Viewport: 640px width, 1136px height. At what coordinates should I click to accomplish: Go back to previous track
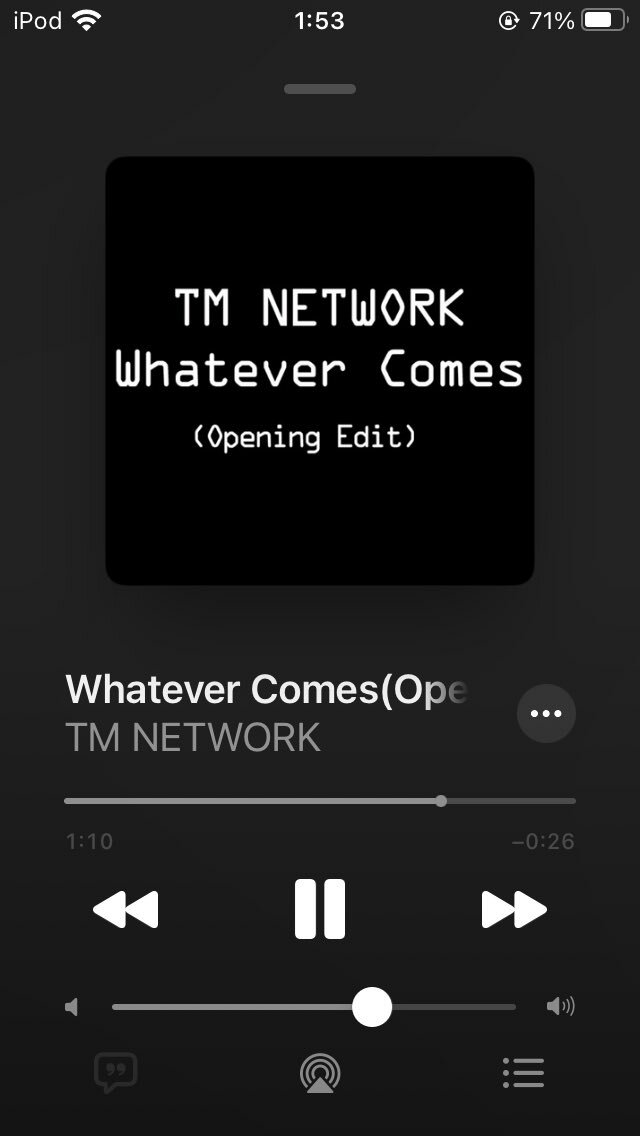(126, 909)
